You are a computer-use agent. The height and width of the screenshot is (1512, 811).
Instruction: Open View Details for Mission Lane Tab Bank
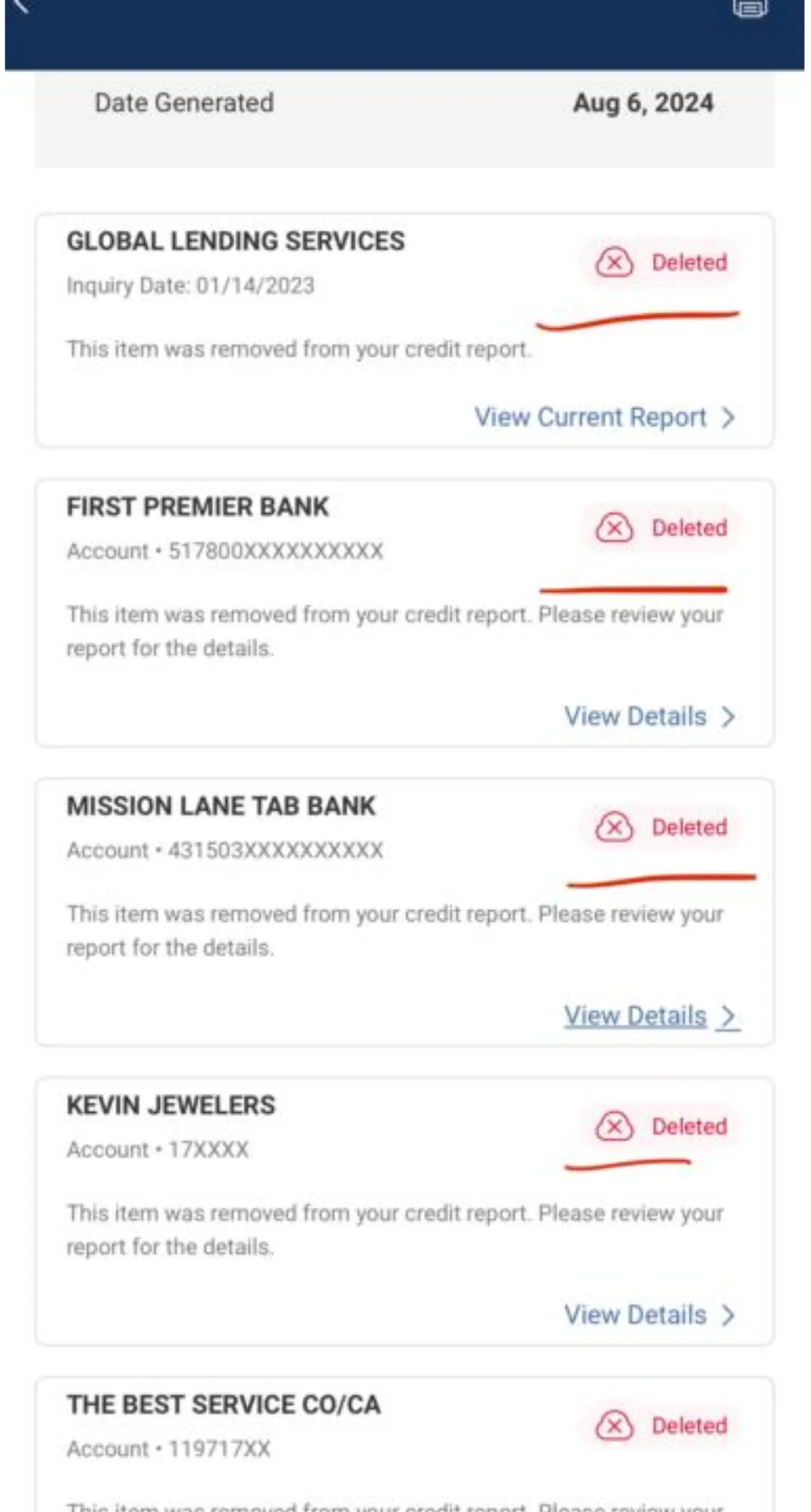pyautogui.click(x=650, y=1015)
